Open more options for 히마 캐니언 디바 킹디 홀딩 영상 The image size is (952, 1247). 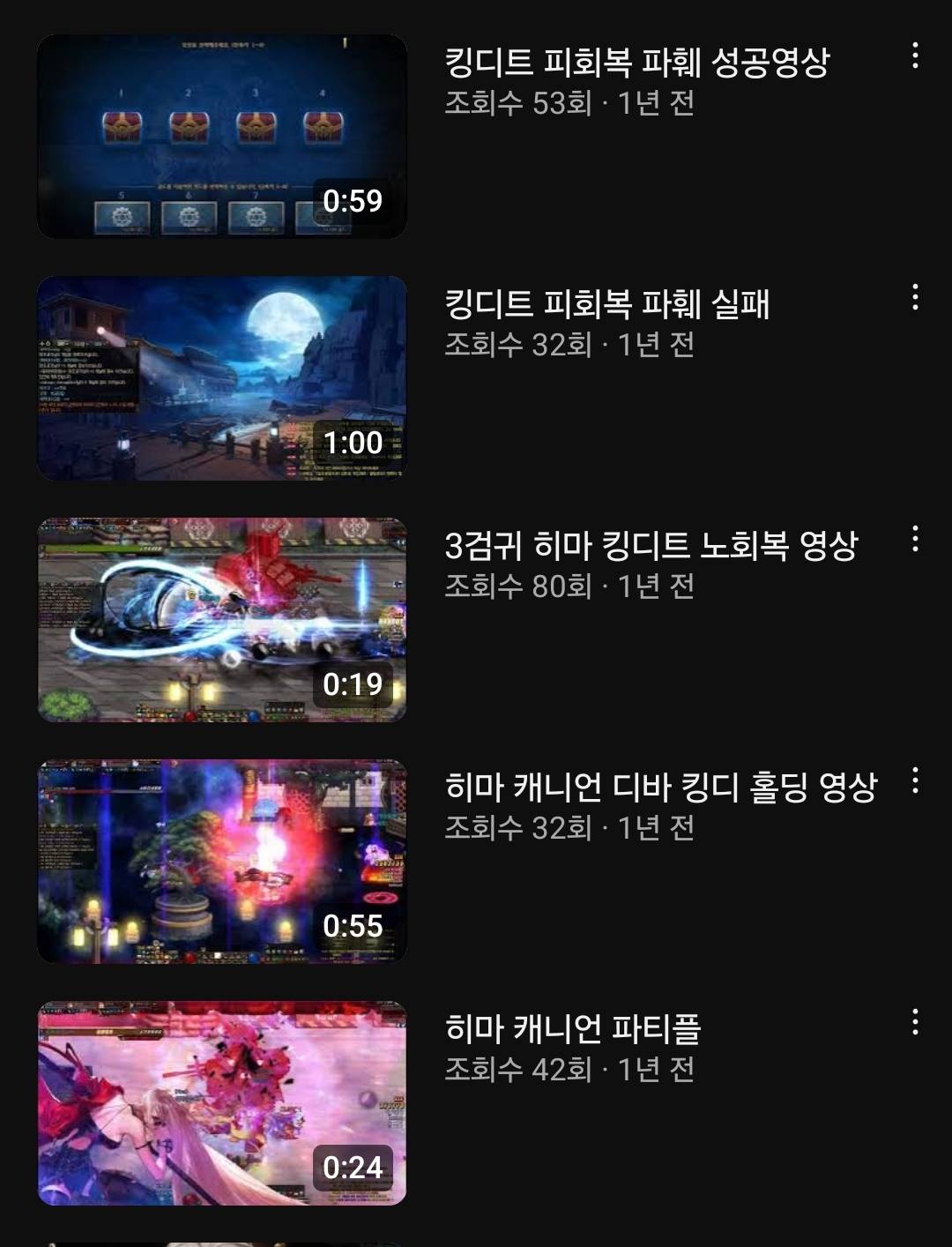pos(915,780)
